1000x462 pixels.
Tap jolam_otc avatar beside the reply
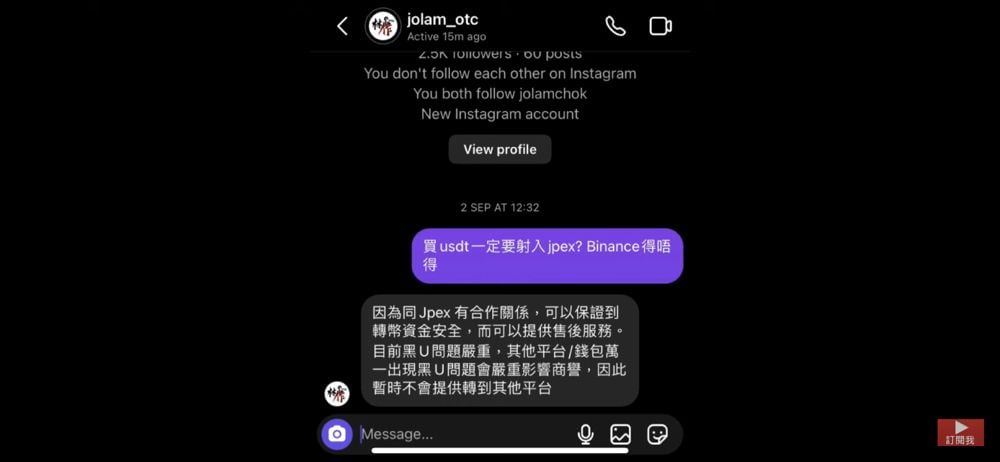click(x=337, y=393)
